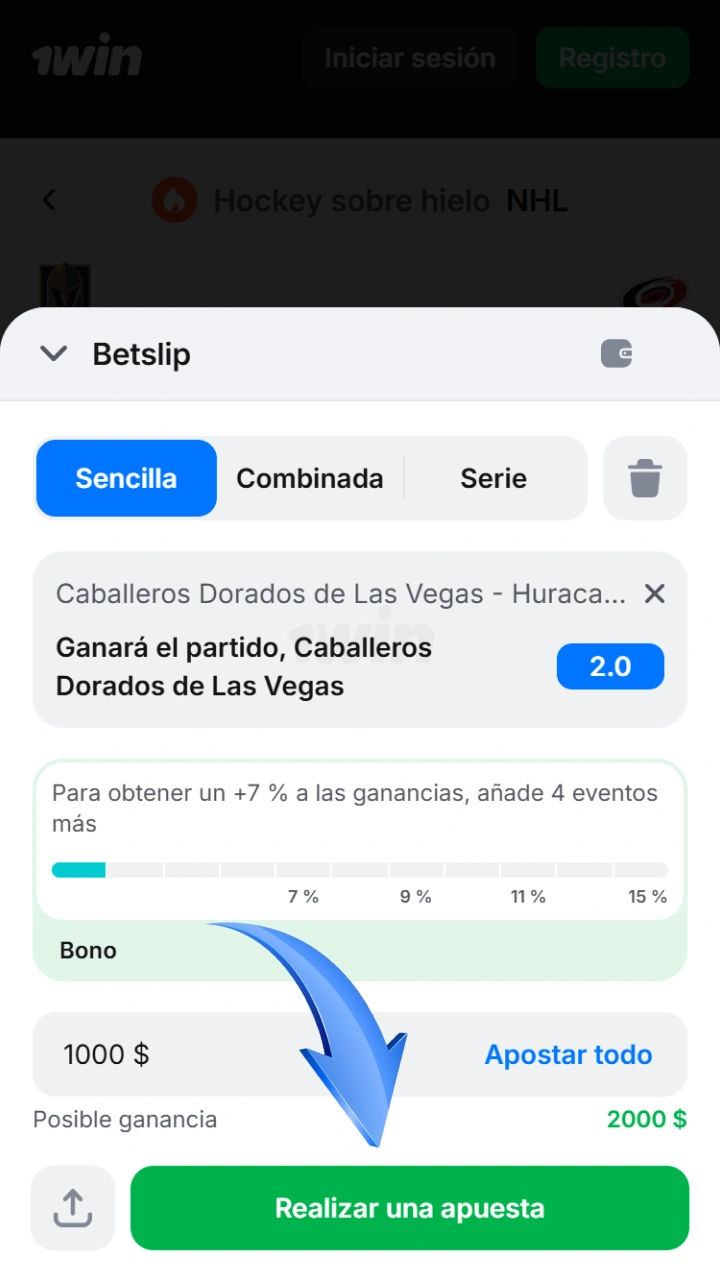Clear the betslip with the trash icon
This screenshot has width=720, height=1280.
[645, 478]
